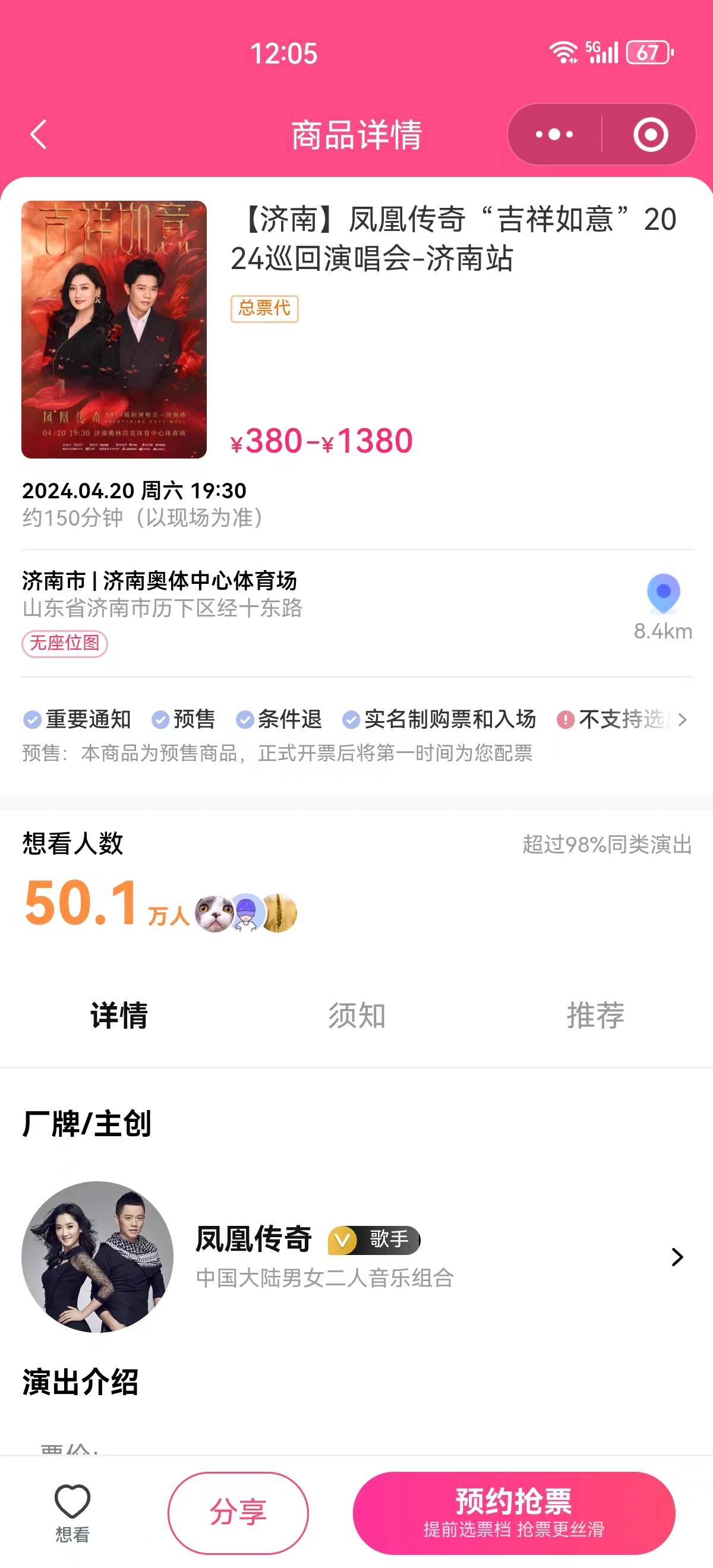Share this concert via 分享 button
The image size is (713, 1568).
point(238,1513)
